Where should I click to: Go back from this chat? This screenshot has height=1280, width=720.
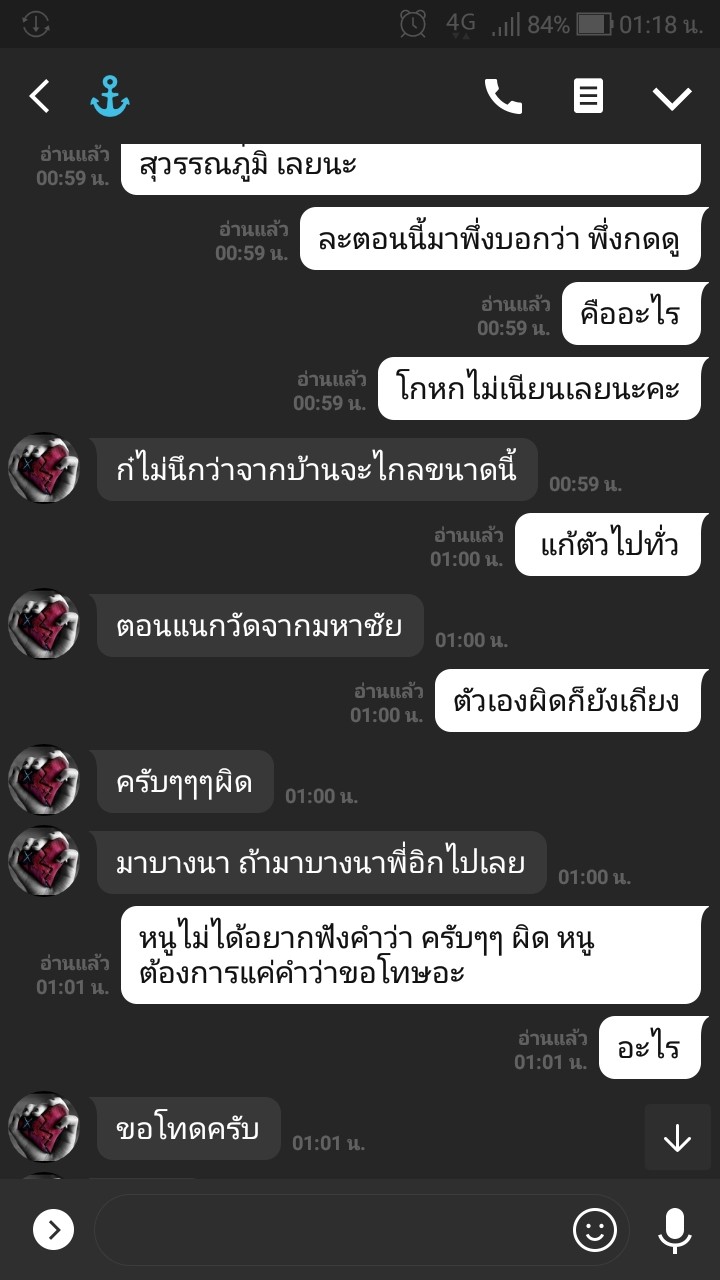[39, 97]
